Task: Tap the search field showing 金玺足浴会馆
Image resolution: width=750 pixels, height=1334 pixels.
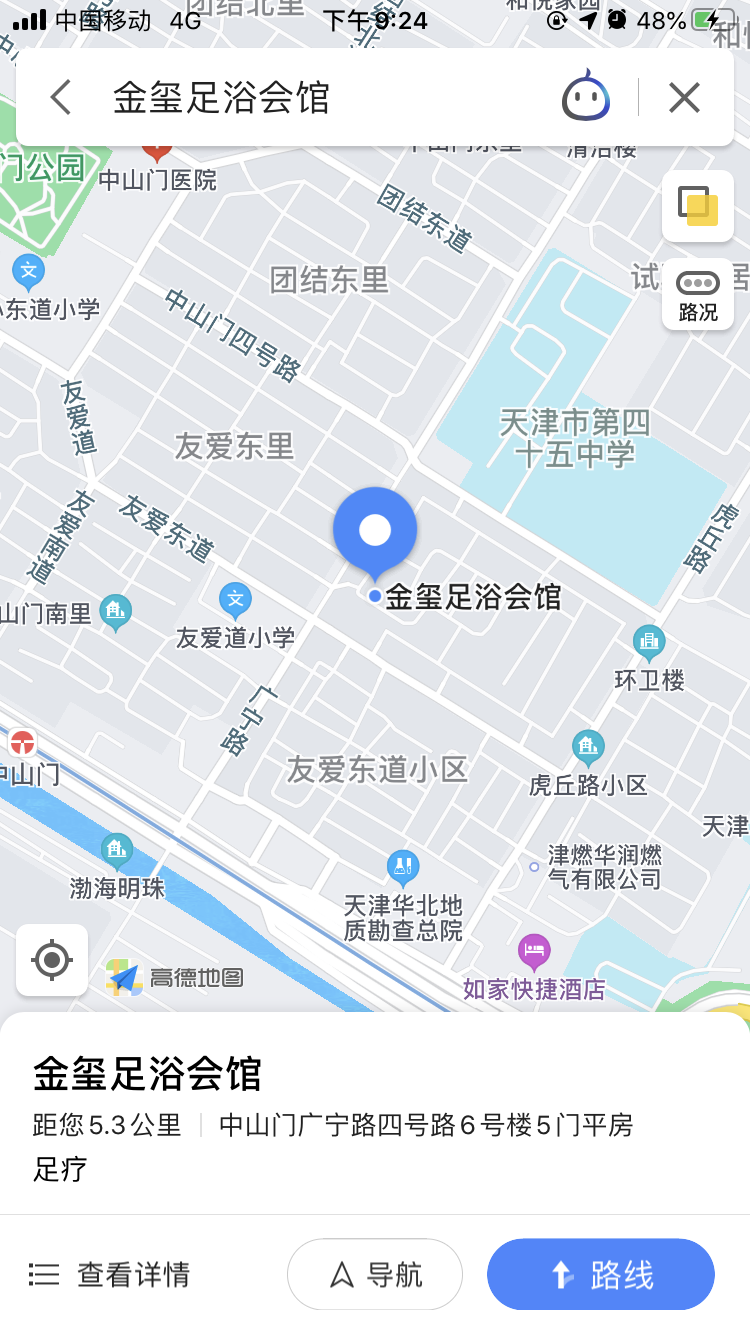Action: pyautogui.click(x=300, y=98)
